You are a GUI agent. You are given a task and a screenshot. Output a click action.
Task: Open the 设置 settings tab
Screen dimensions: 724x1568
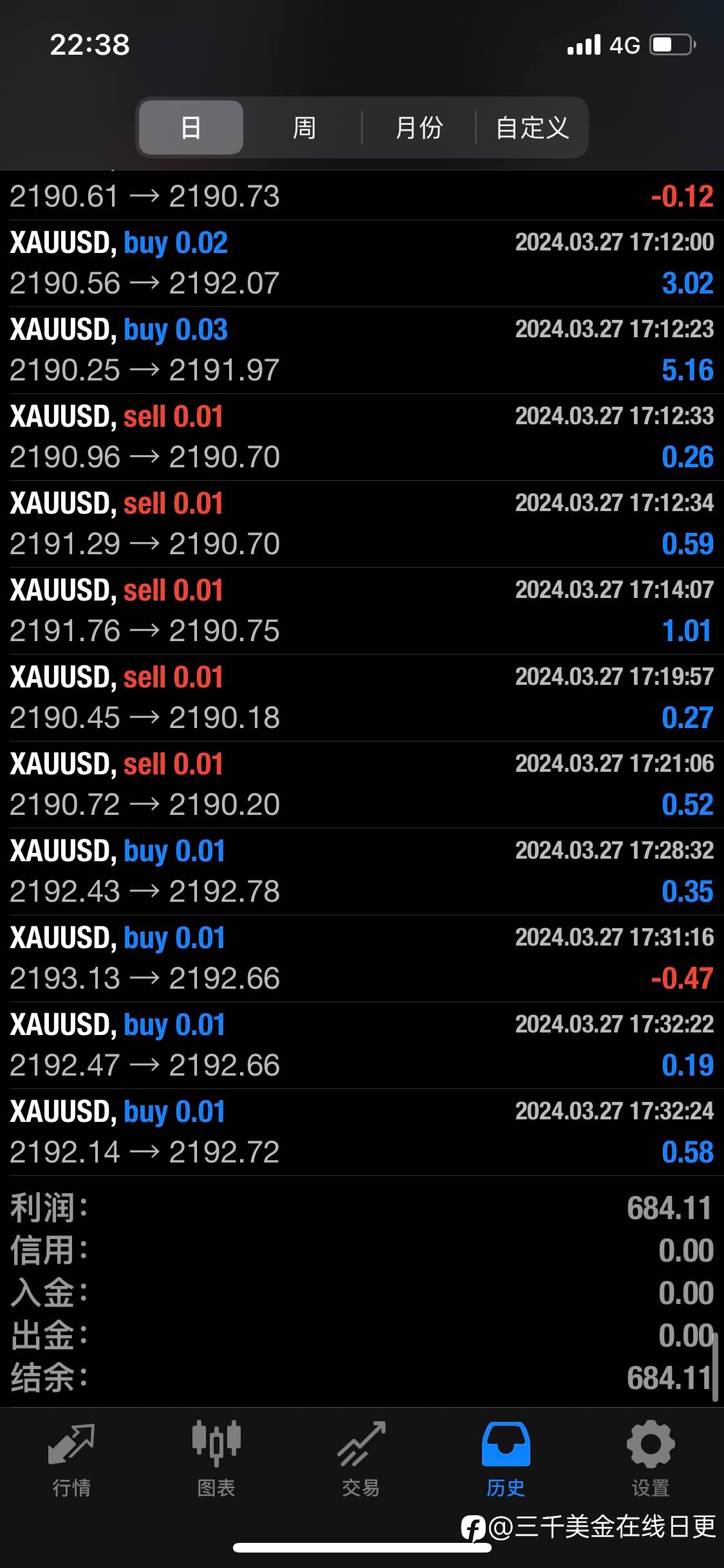651,1460
